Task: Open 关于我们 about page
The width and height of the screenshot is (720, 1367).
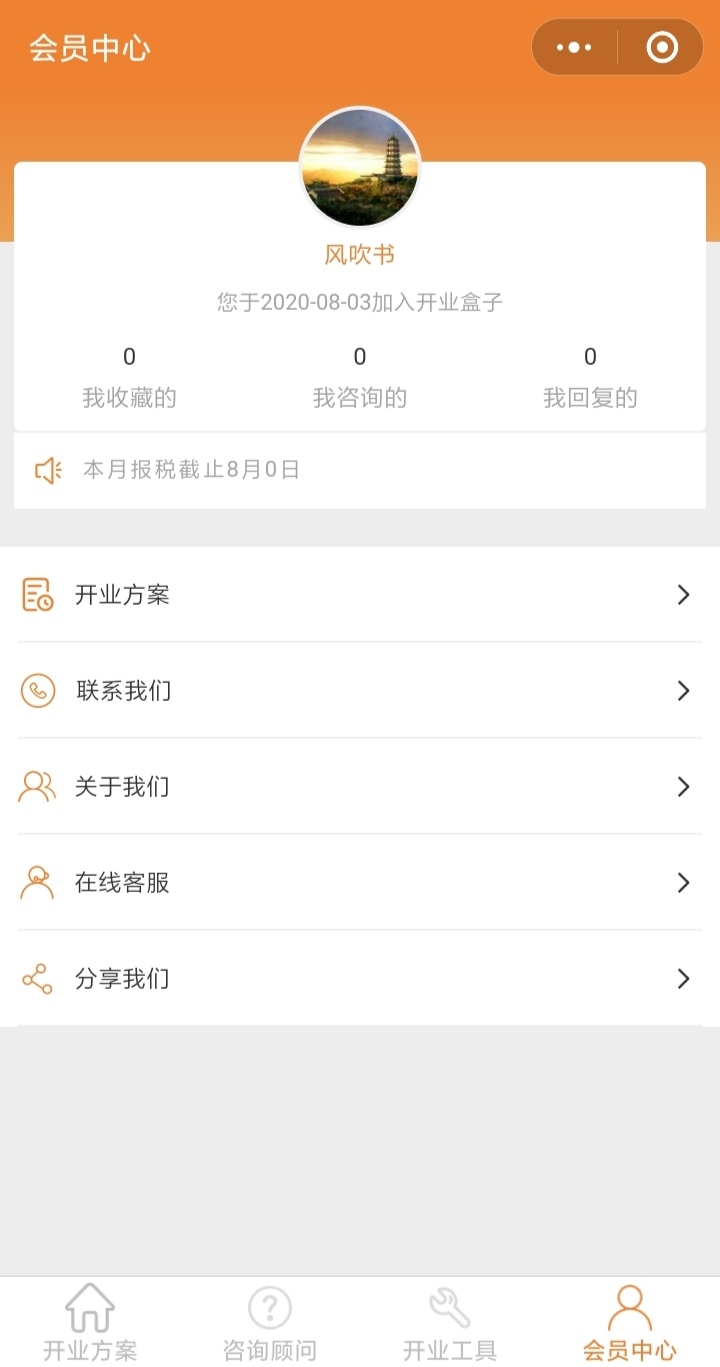Action: (x=360, y=787)
